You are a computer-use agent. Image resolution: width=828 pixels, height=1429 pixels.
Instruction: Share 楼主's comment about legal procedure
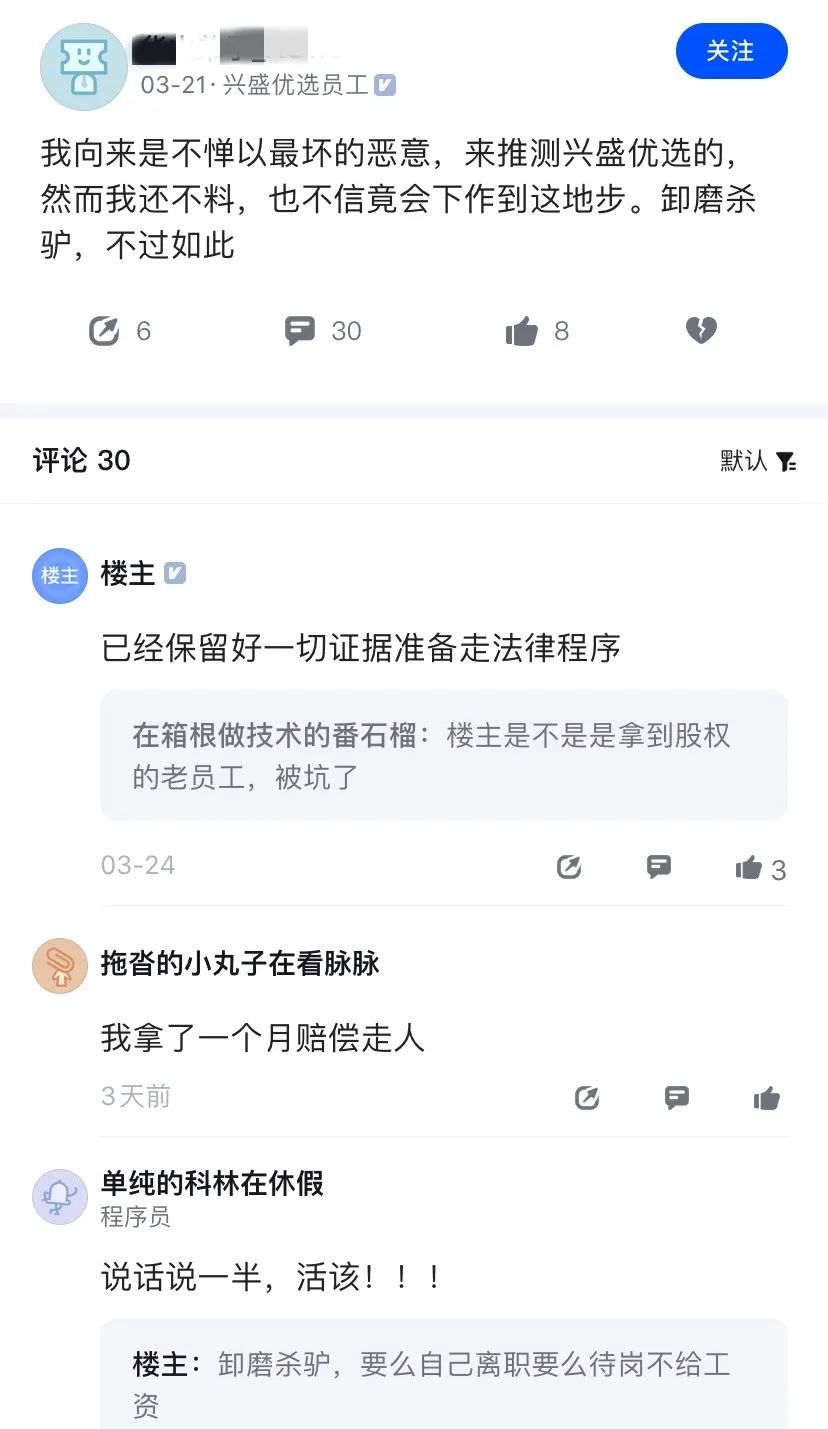[x=569, y=867]
